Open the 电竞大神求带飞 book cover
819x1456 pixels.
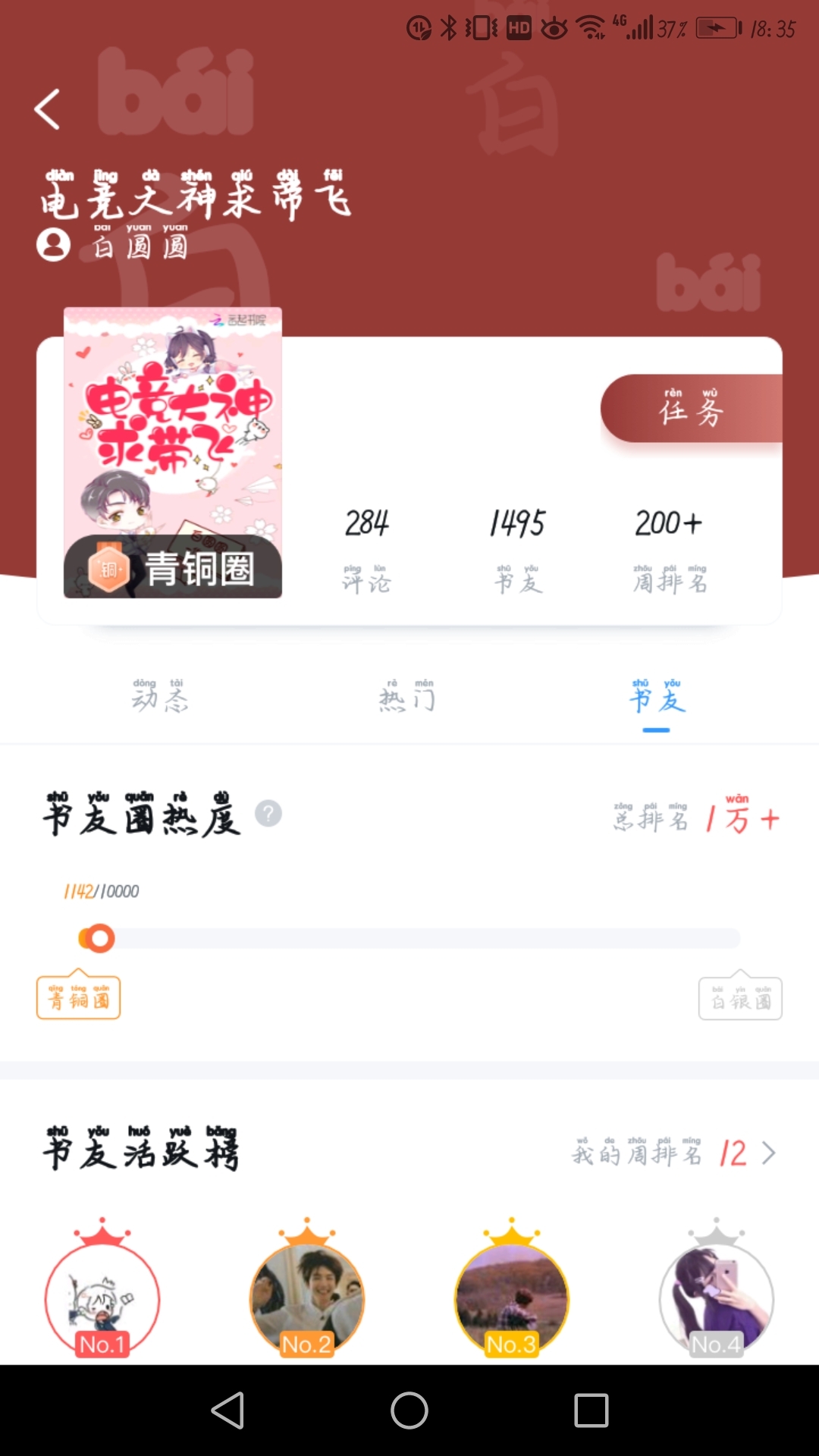[173, 452]
